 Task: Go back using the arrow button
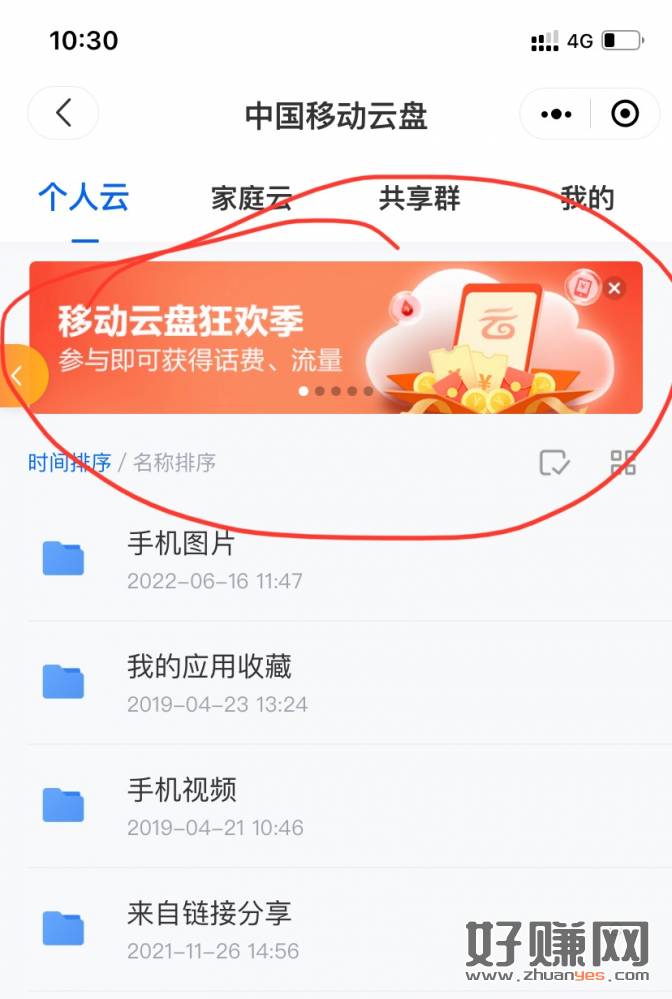pos(63,114)
